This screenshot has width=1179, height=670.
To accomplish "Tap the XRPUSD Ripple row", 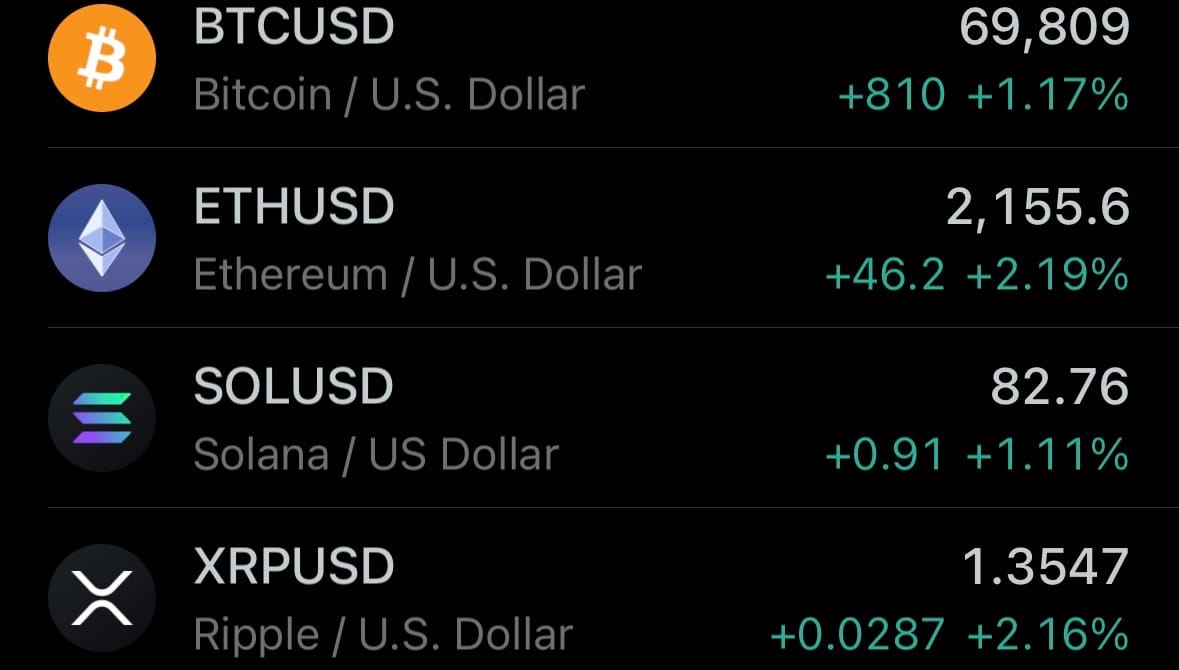I will point(588,598).
